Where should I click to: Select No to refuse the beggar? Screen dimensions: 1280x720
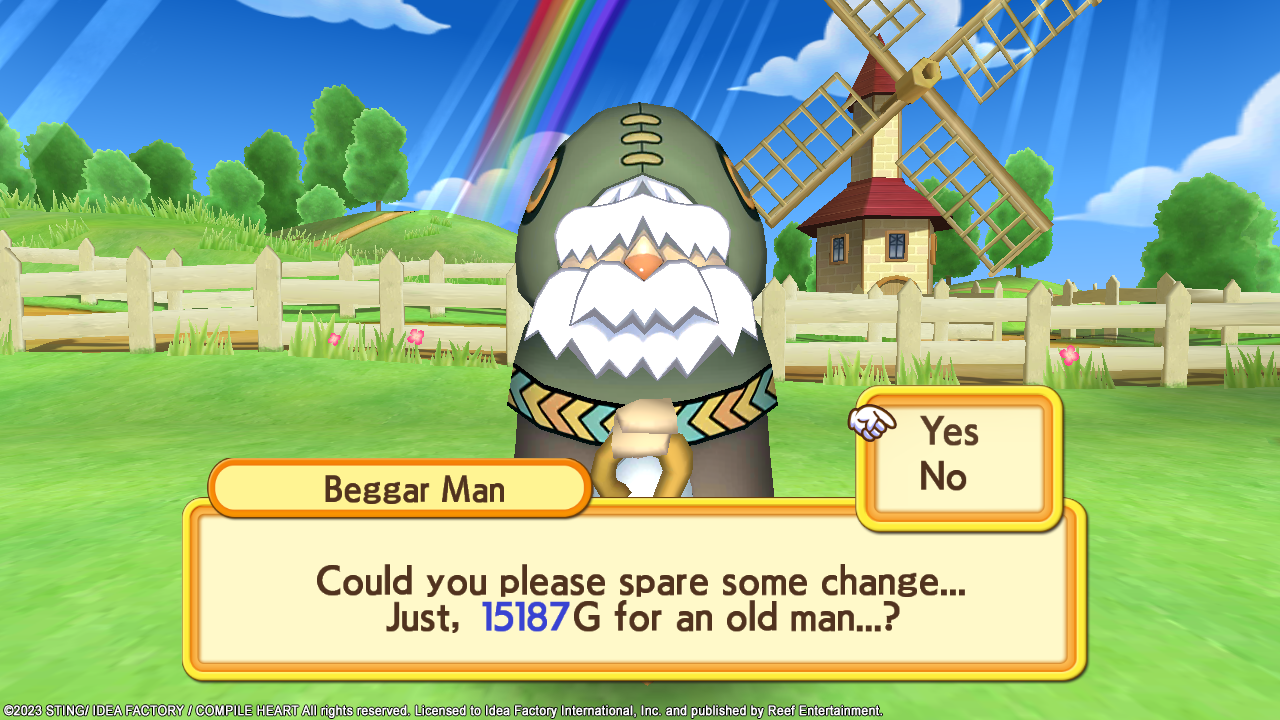coord(943,477)
